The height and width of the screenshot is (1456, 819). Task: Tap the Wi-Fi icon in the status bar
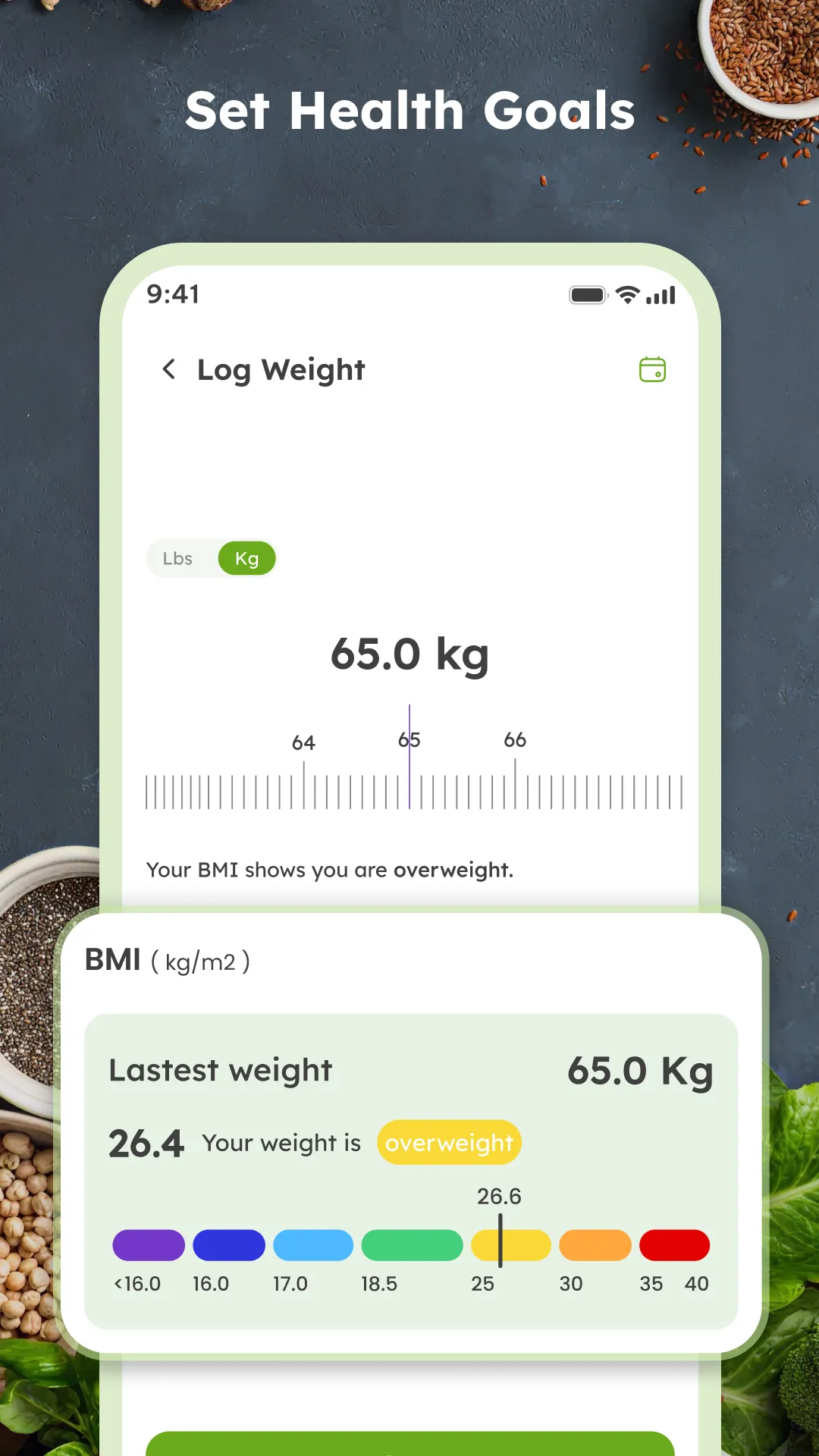click(x=627, y=294)
